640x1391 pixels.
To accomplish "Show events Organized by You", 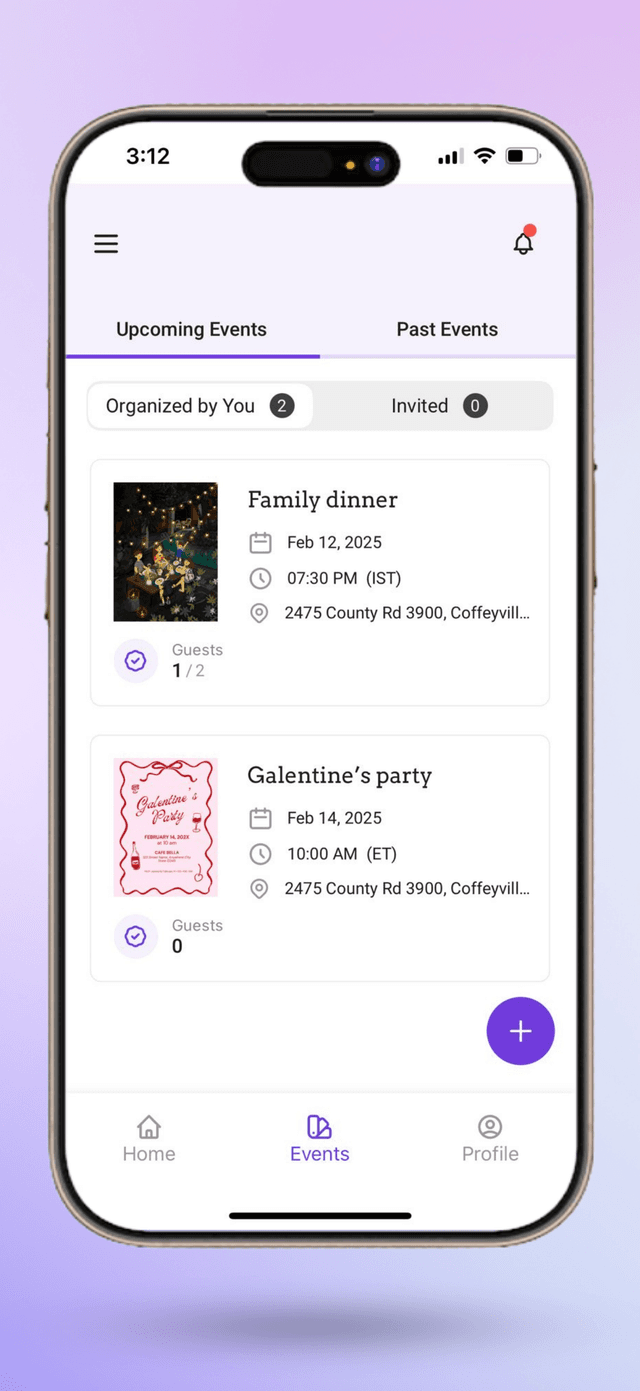I will 200,406.
